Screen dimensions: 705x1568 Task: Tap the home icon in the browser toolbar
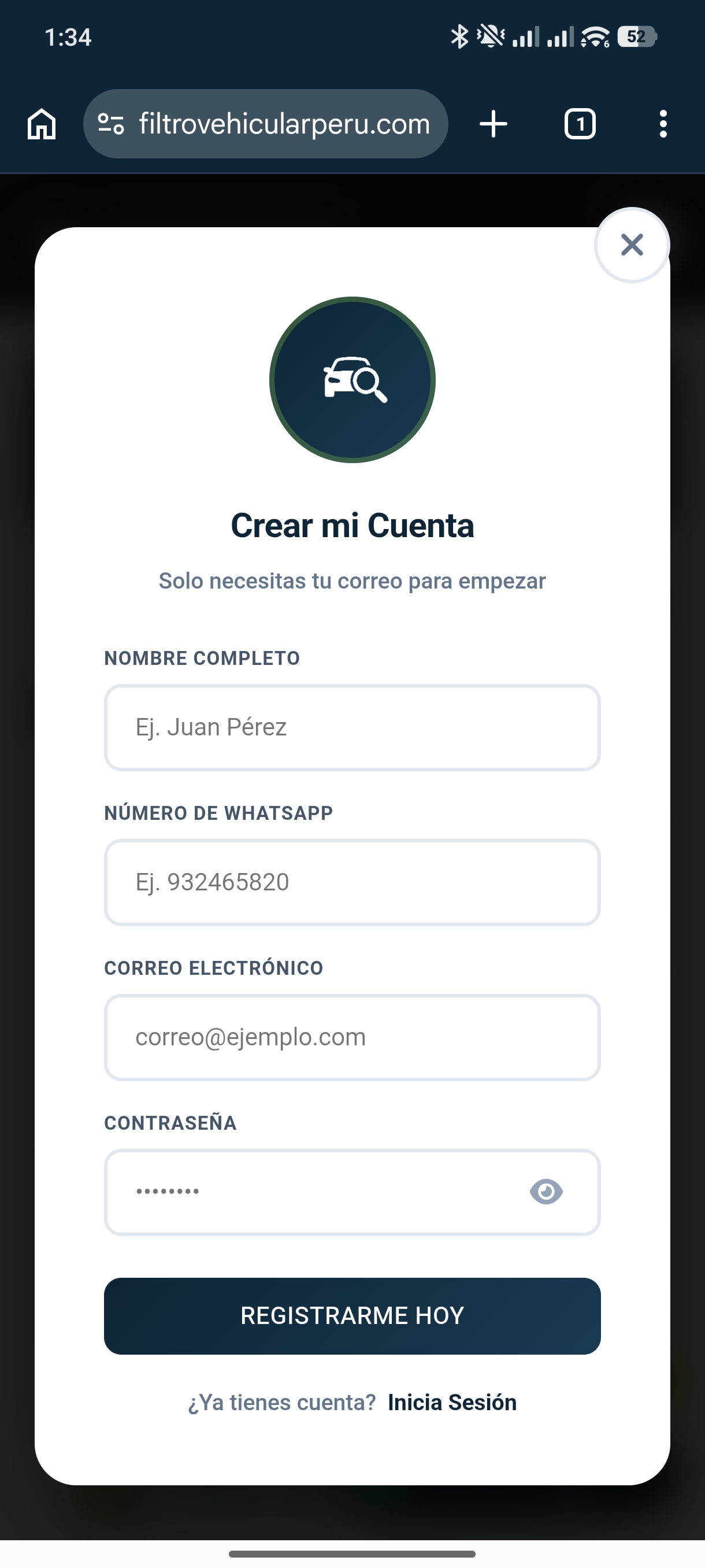42,124
